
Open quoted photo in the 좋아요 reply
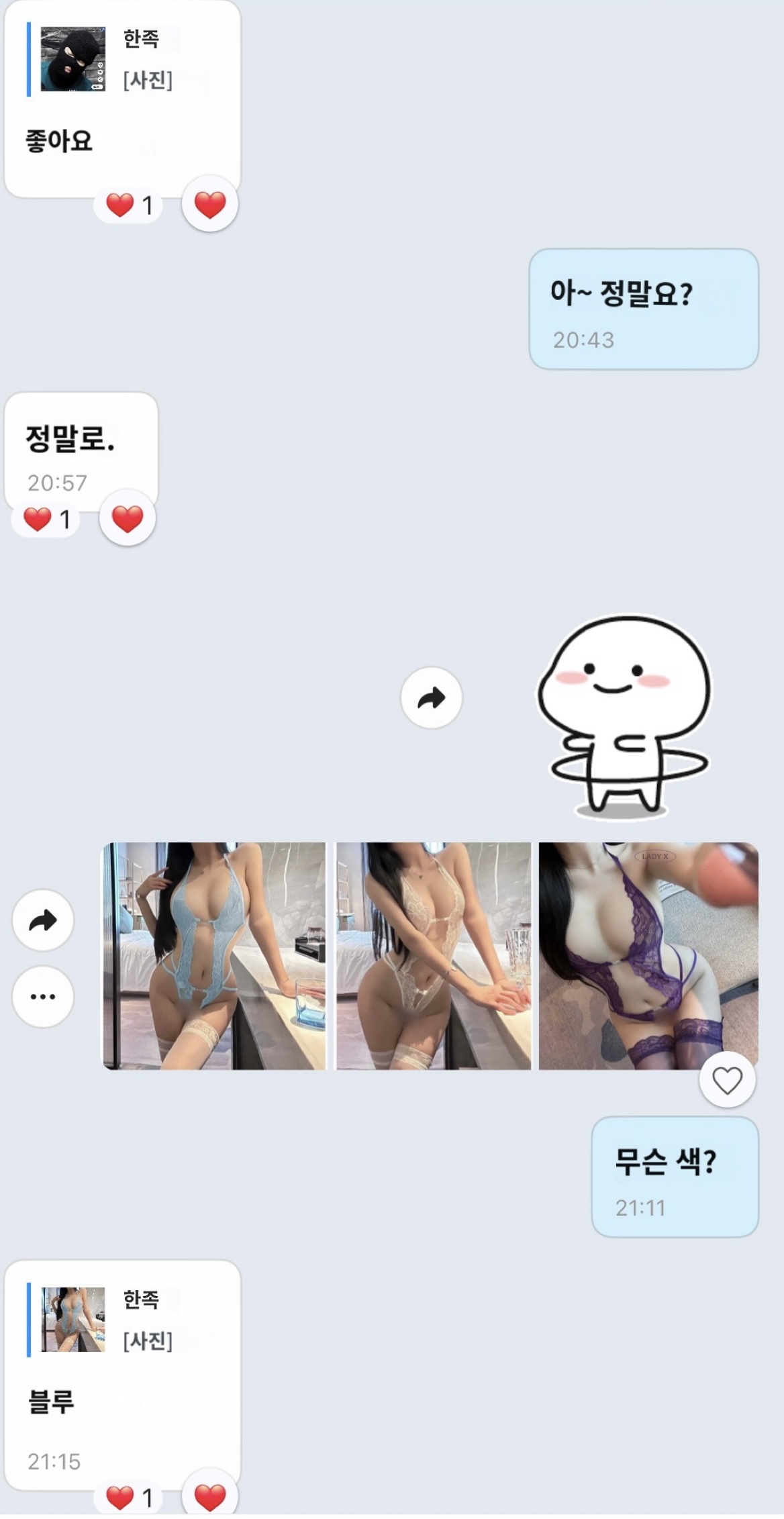pos(72,59)
